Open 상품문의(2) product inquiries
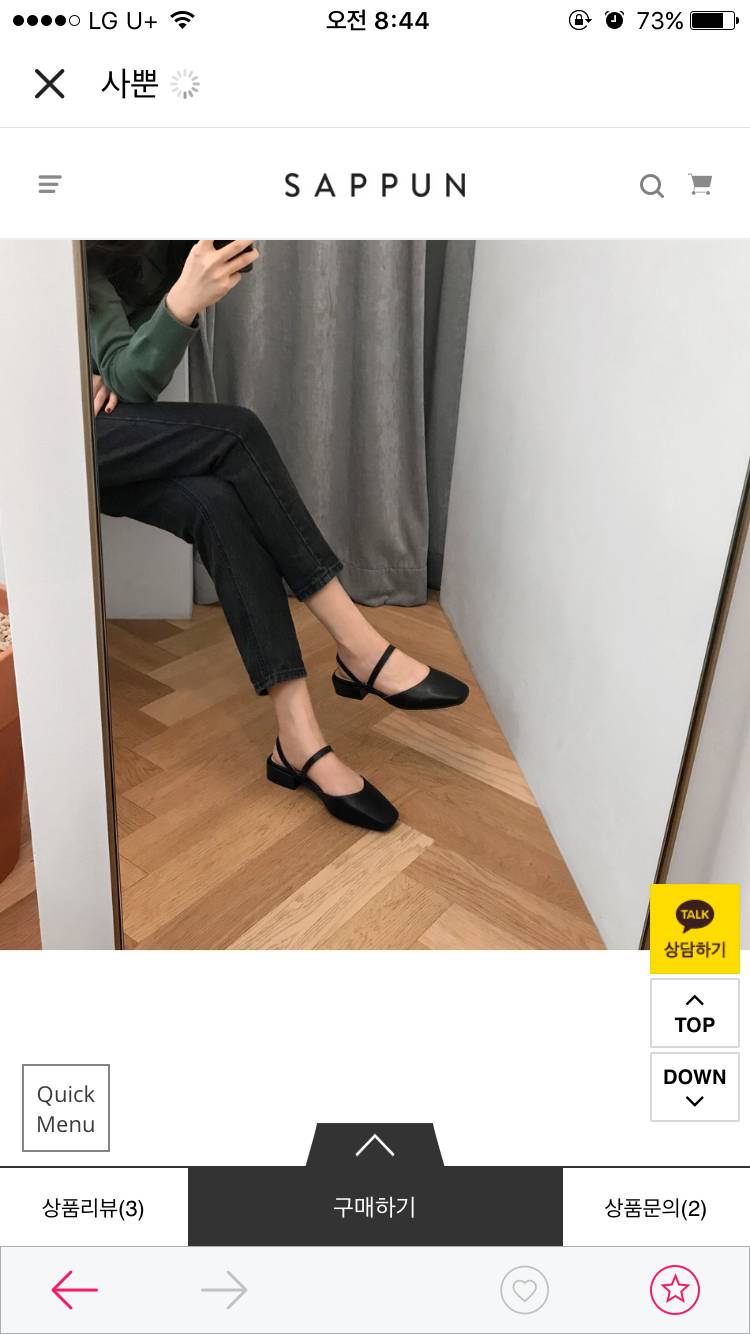This screenshot has width=750, height=1334. [655, 1208]
